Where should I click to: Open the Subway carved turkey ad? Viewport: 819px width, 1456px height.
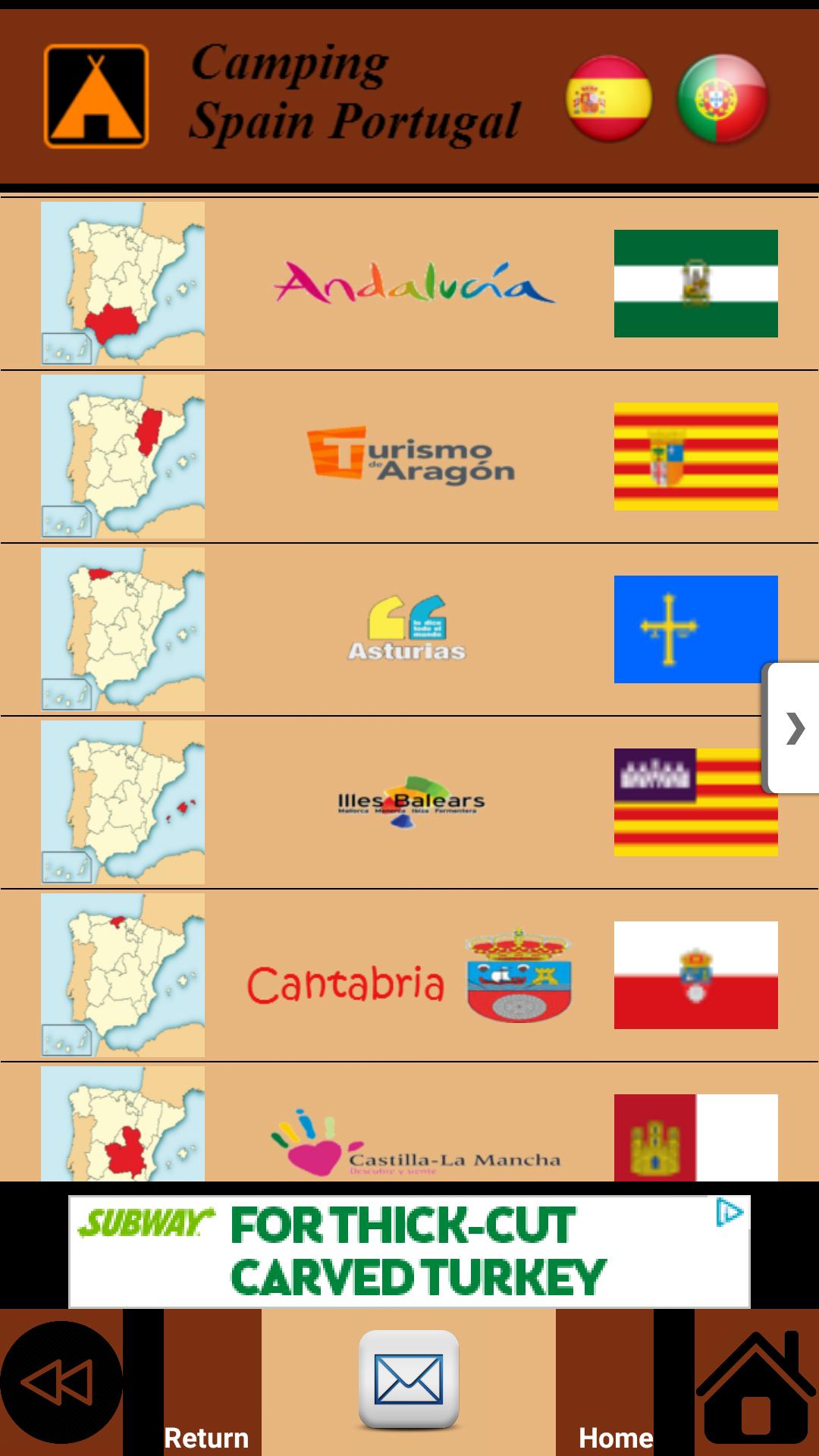402,1251
